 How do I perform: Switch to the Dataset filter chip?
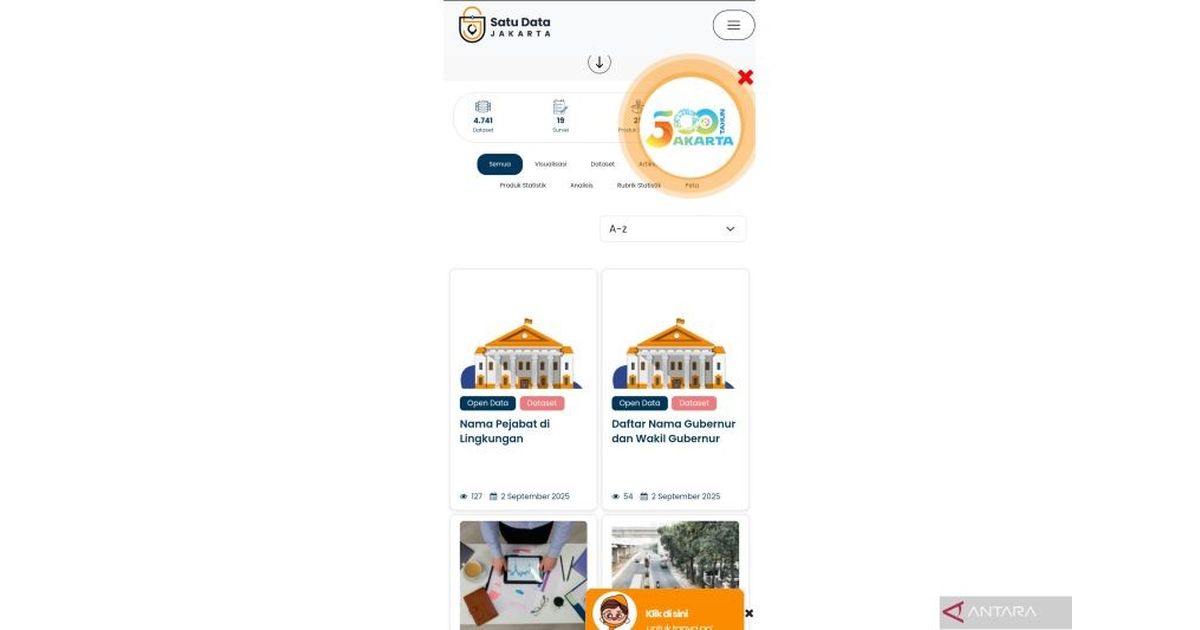coord(602,164)
